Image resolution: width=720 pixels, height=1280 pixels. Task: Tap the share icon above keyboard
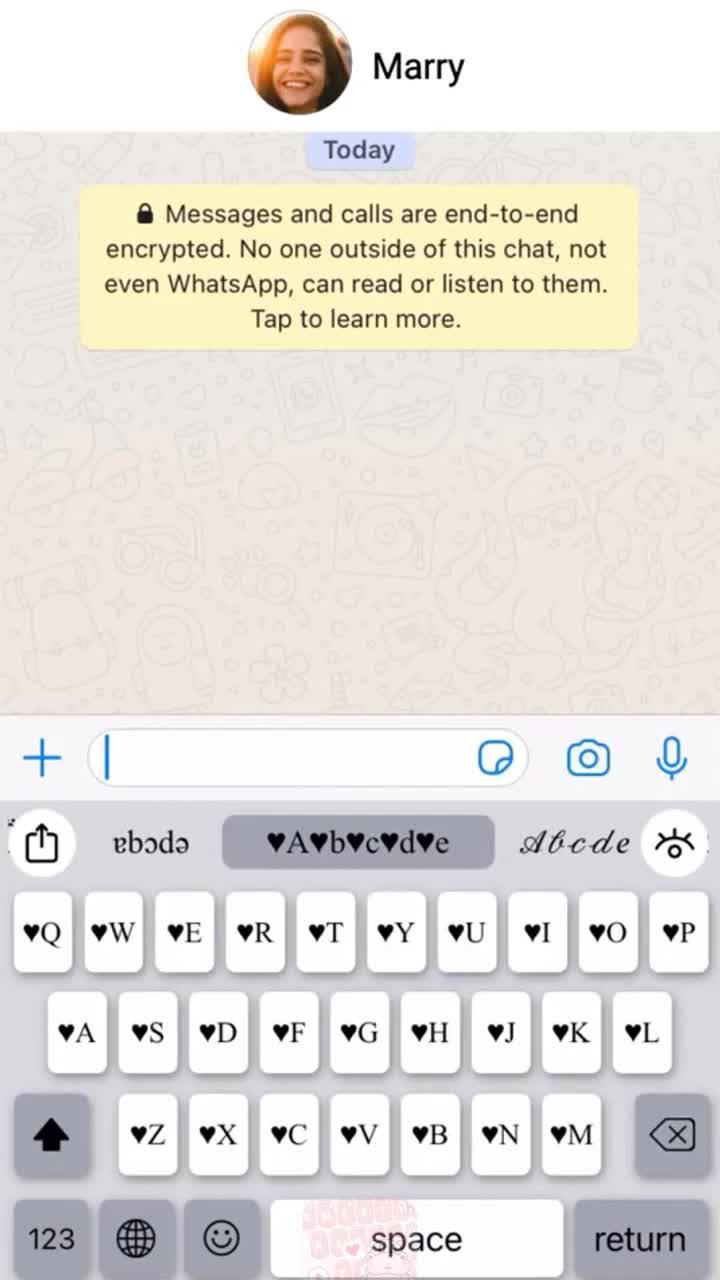(x=41, y=844)
